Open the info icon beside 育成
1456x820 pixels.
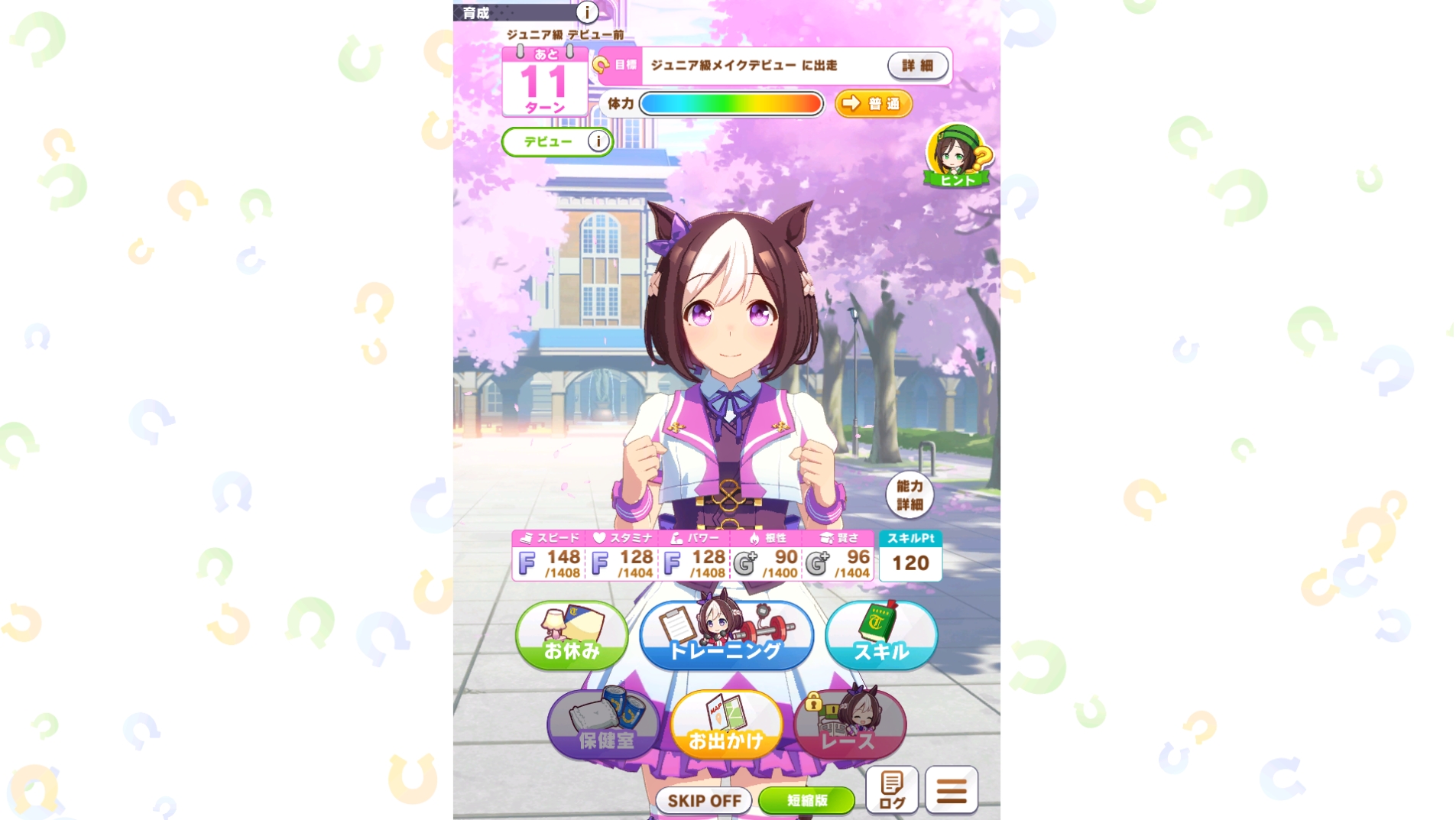[586, 11]
